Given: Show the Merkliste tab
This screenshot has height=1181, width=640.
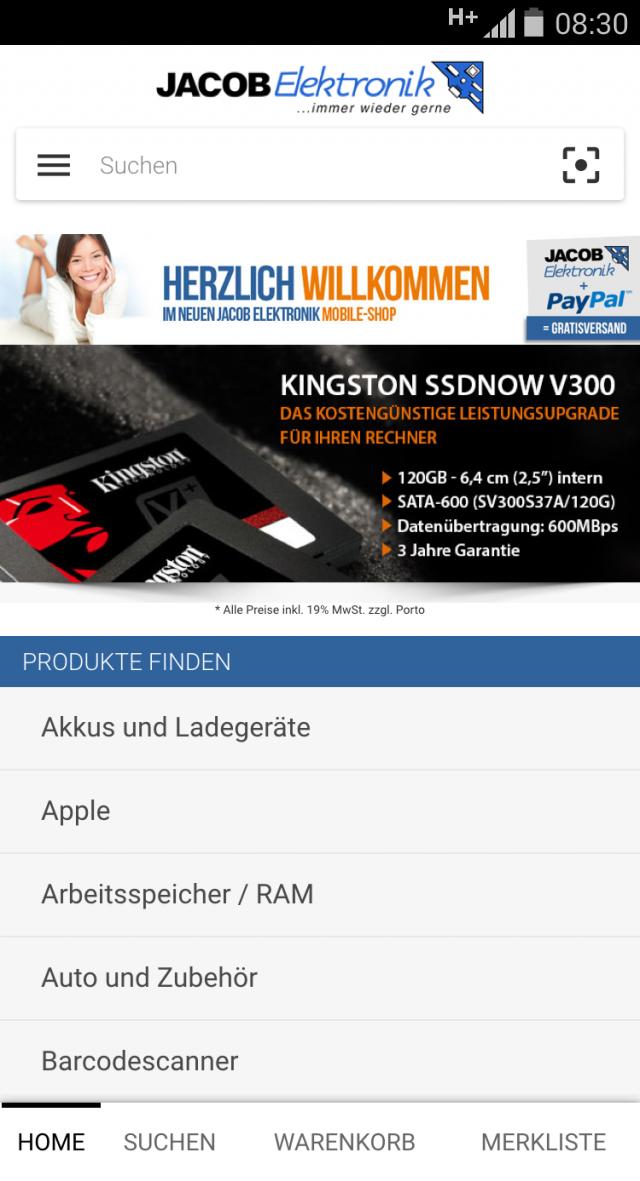Looking at the screenshot, I should click(543, 1142).
